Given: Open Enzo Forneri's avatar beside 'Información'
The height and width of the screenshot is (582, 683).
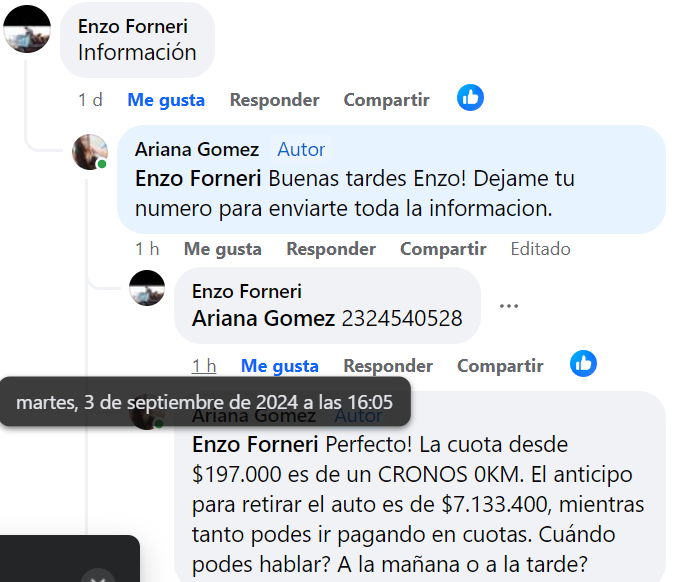Looking at the screenshot, I should click(28, 29).
